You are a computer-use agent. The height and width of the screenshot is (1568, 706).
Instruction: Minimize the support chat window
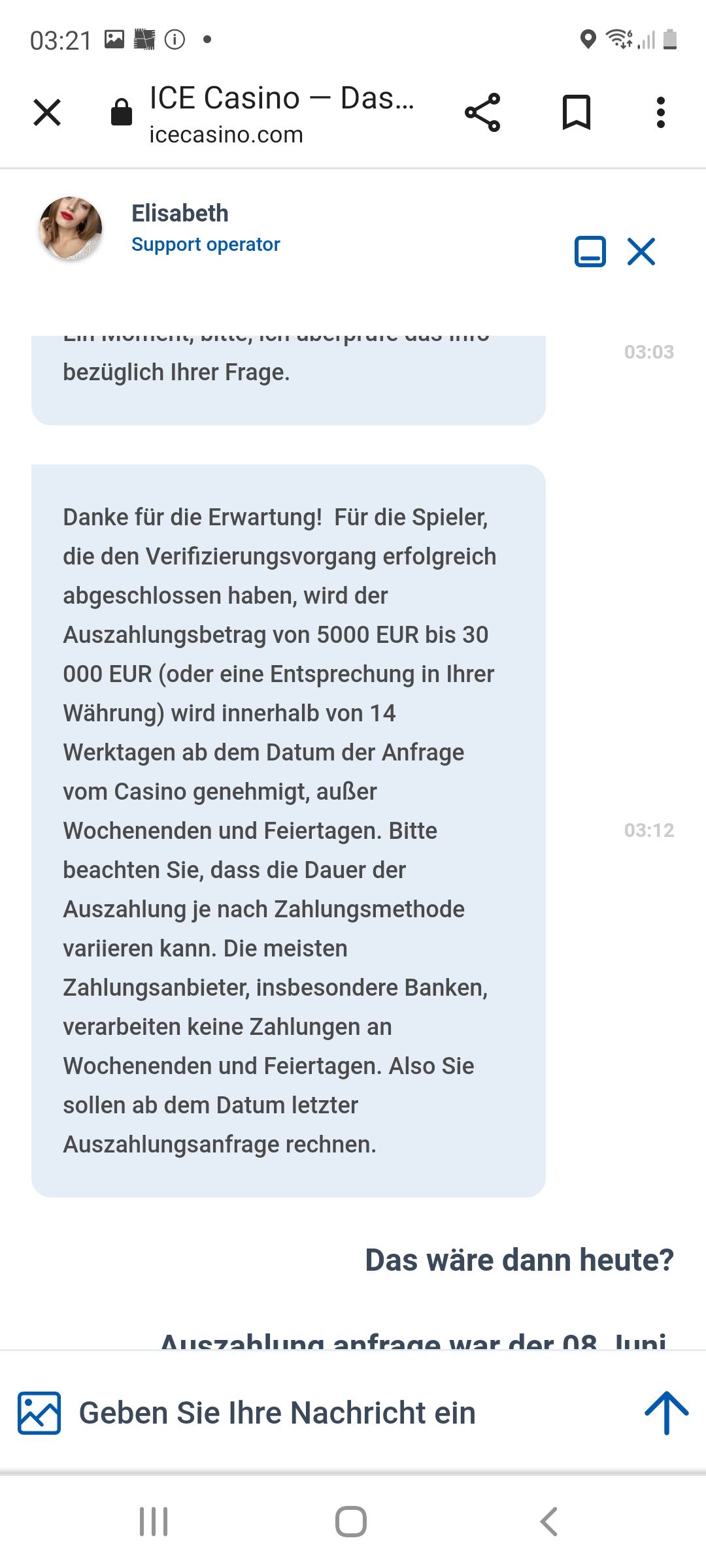590,252
